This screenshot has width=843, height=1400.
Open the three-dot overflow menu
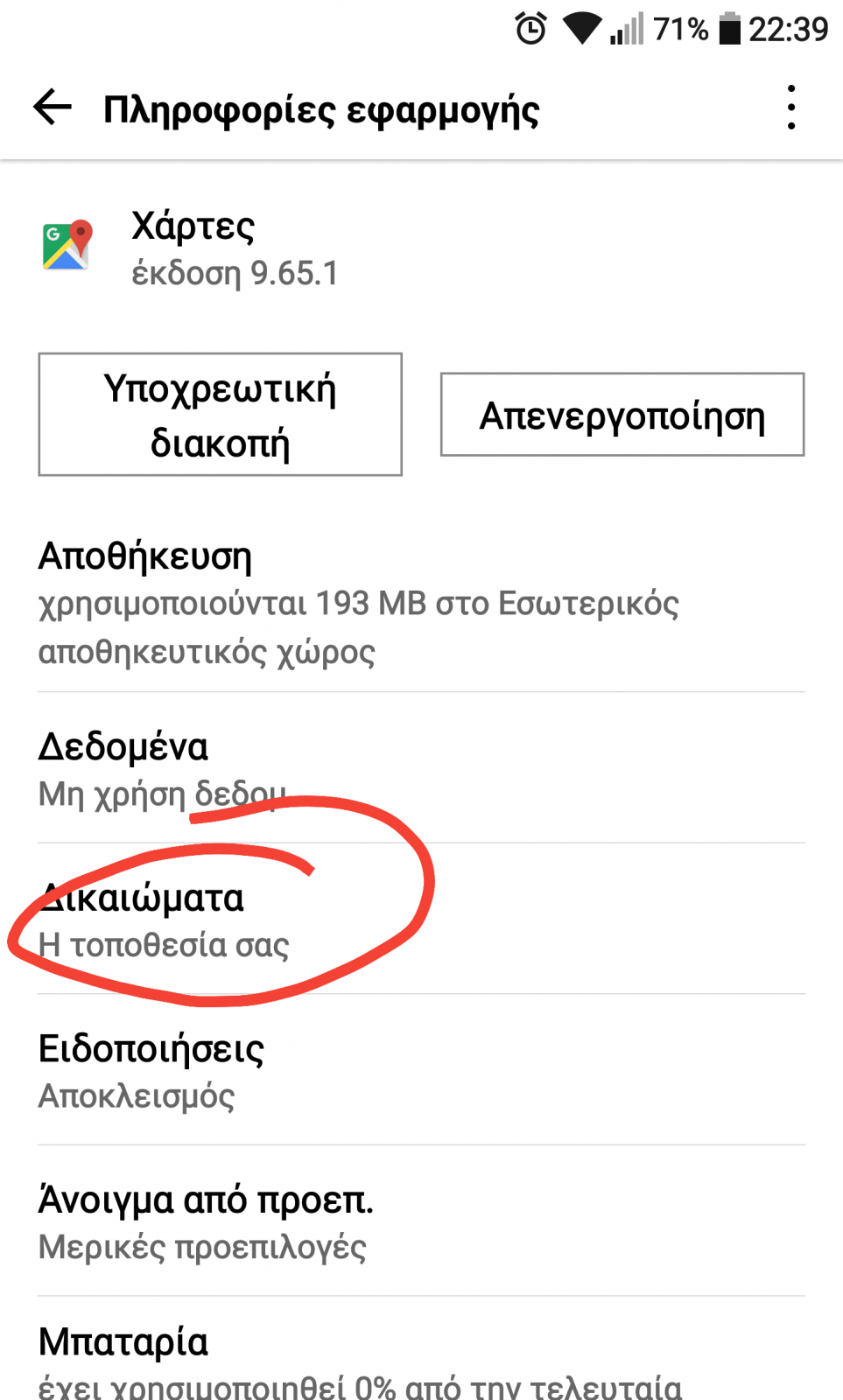coord(790,108)
